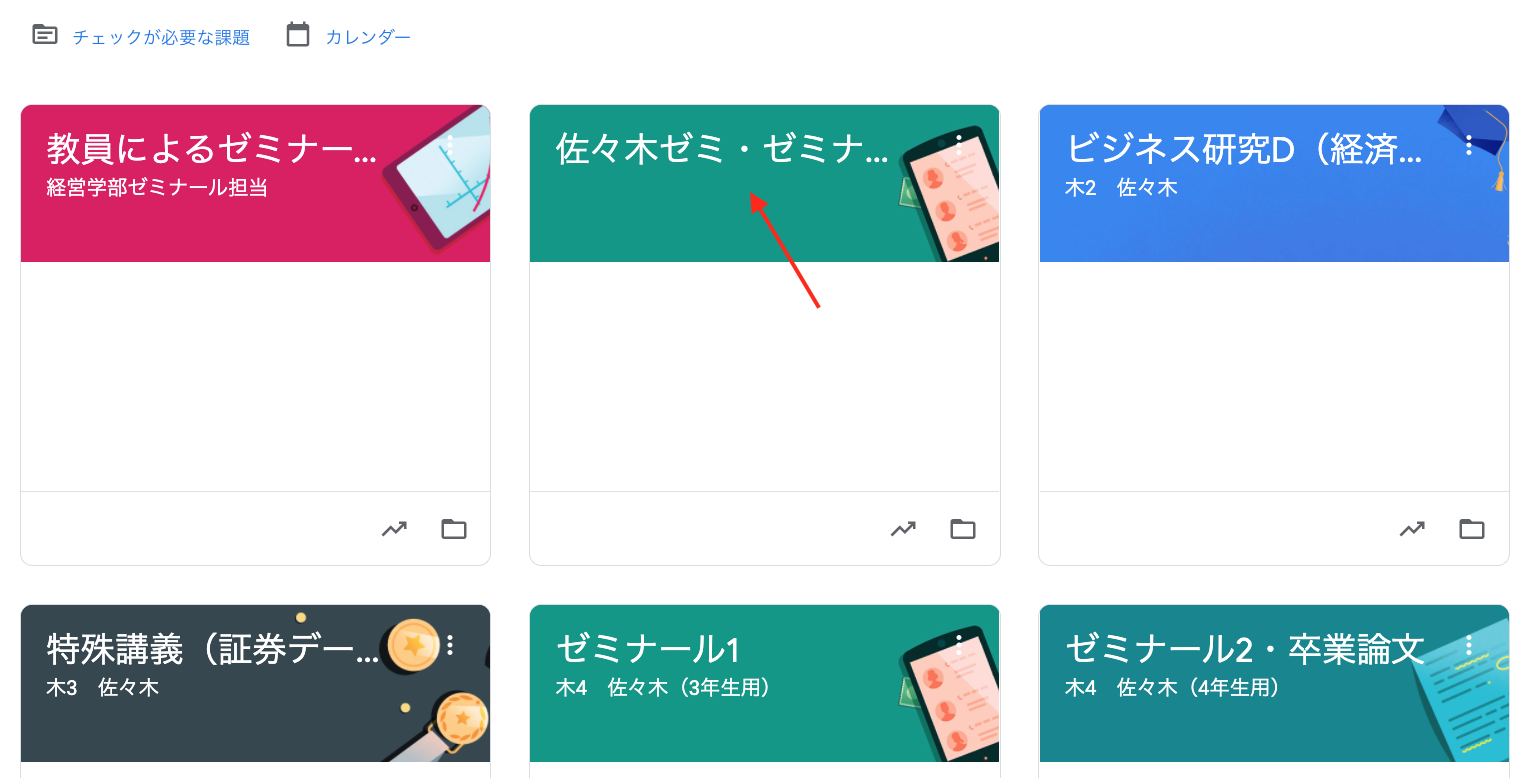Image resolution: width=1532 pixels, height=778 pixels.
Task: Open Drive folder on 教員によるゼミナー card
Action: (x=454, y=529)
